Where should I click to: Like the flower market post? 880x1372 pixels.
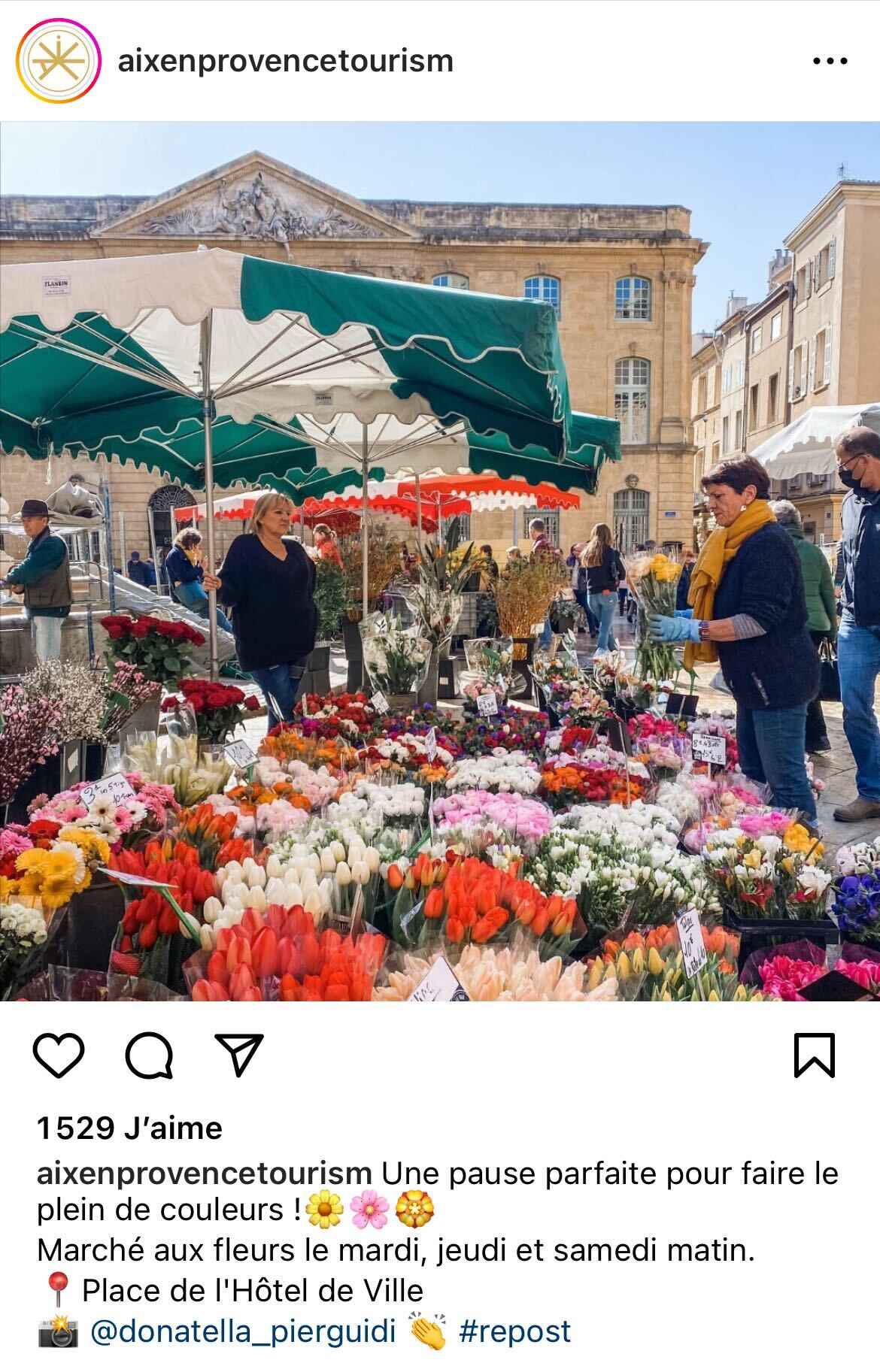(59, 1055)
